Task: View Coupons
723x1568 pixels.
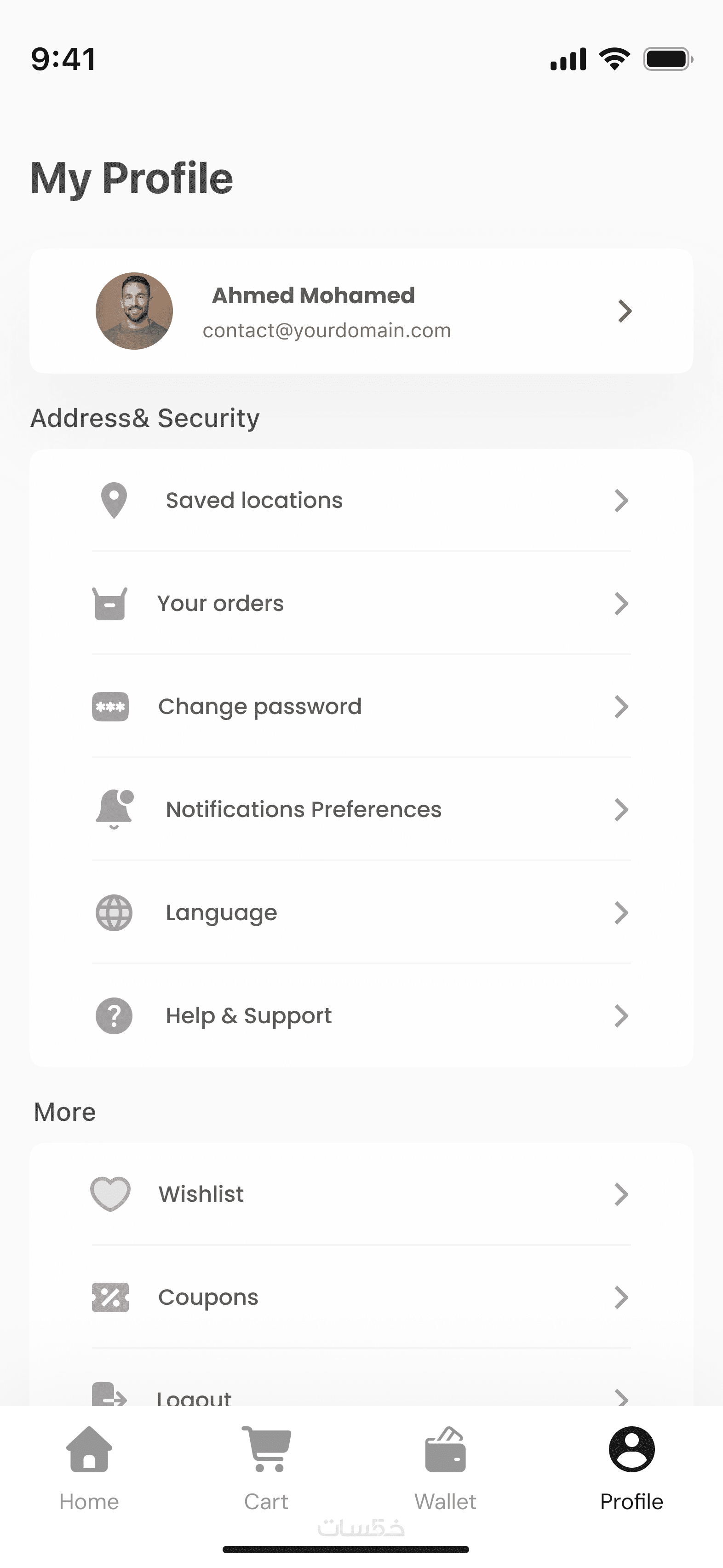Action: pyautogui.click(x=361, y=1297)
